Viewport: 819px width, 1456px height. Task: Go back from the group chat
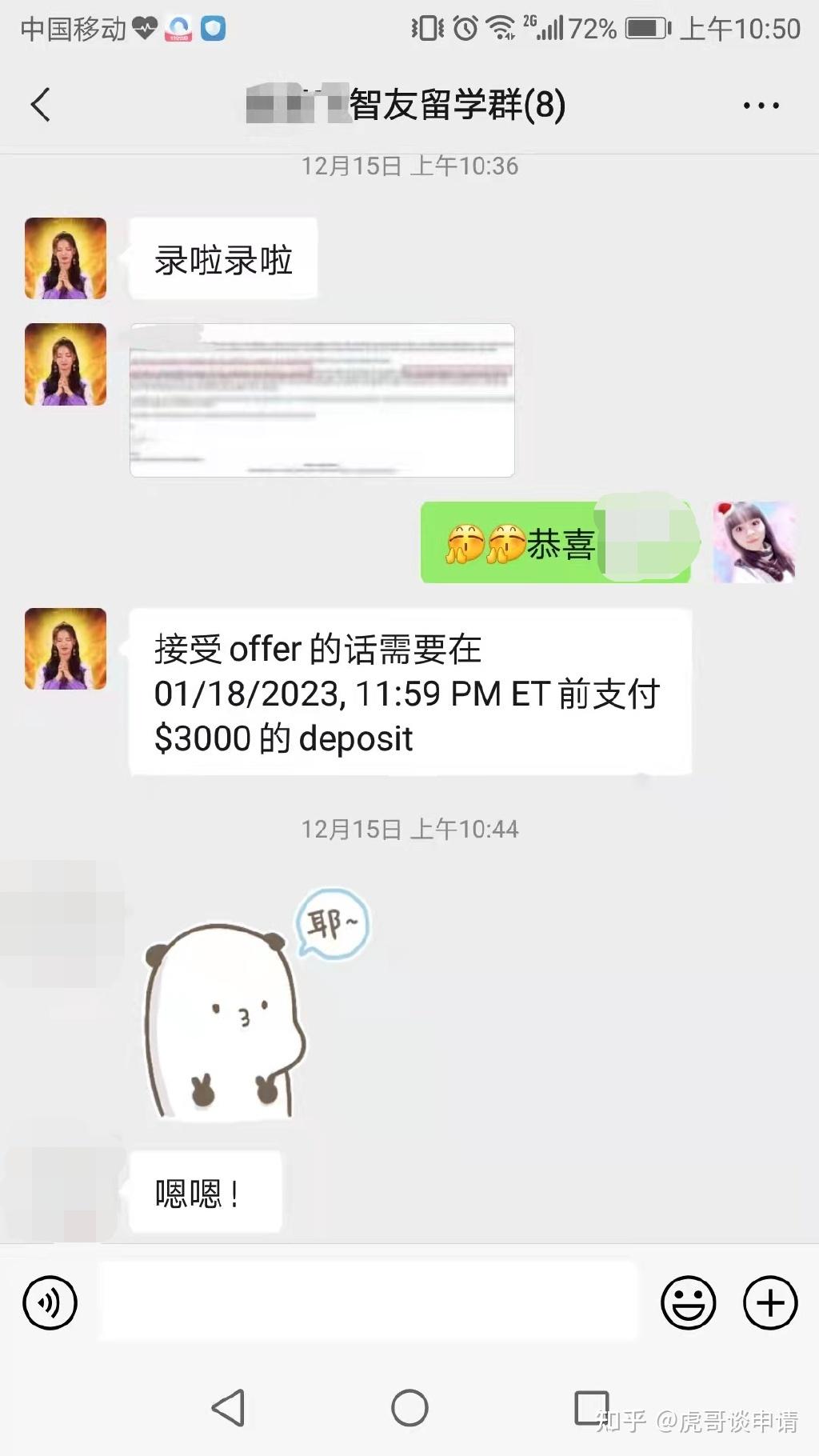point(40,105)
